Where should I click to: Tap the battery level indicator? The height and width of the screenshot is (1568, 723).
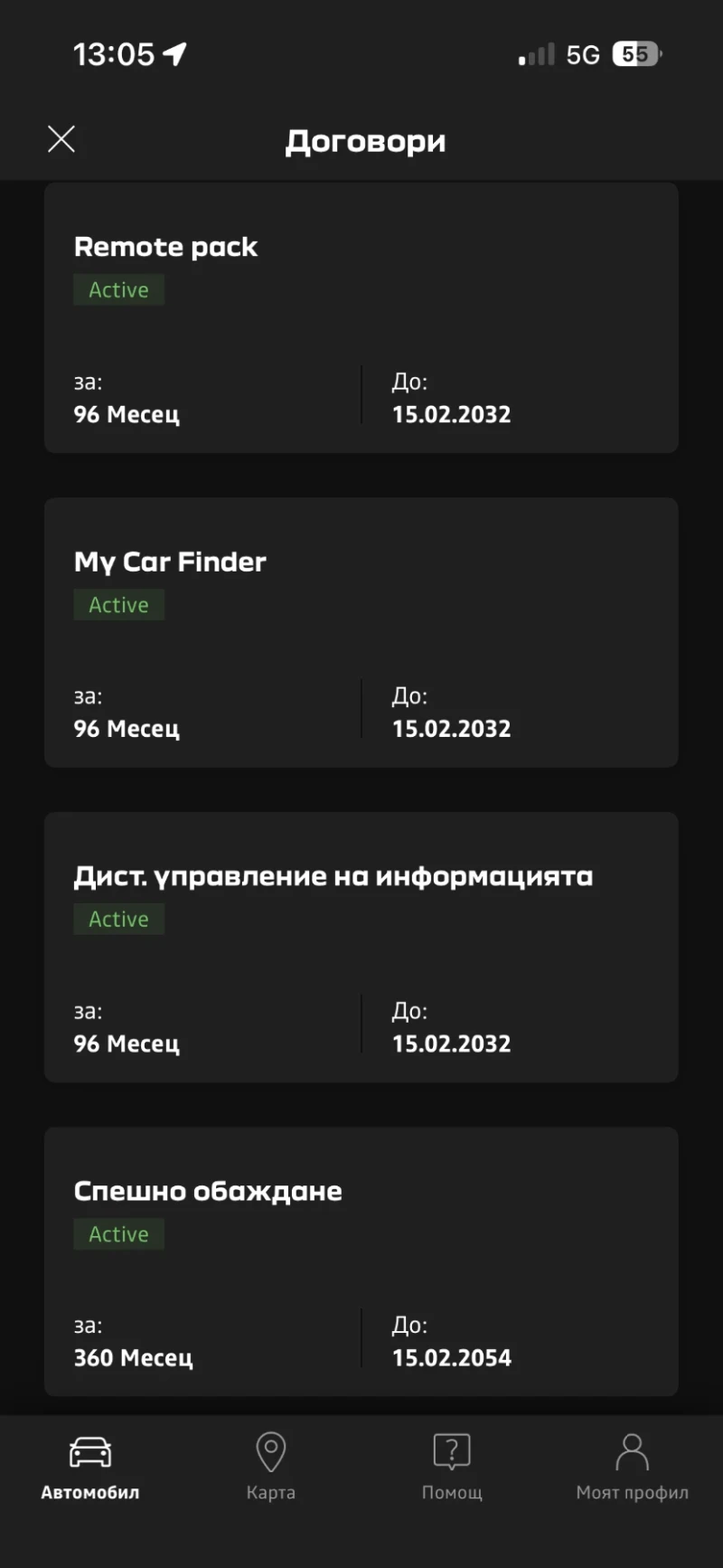(x=635, y=54)
